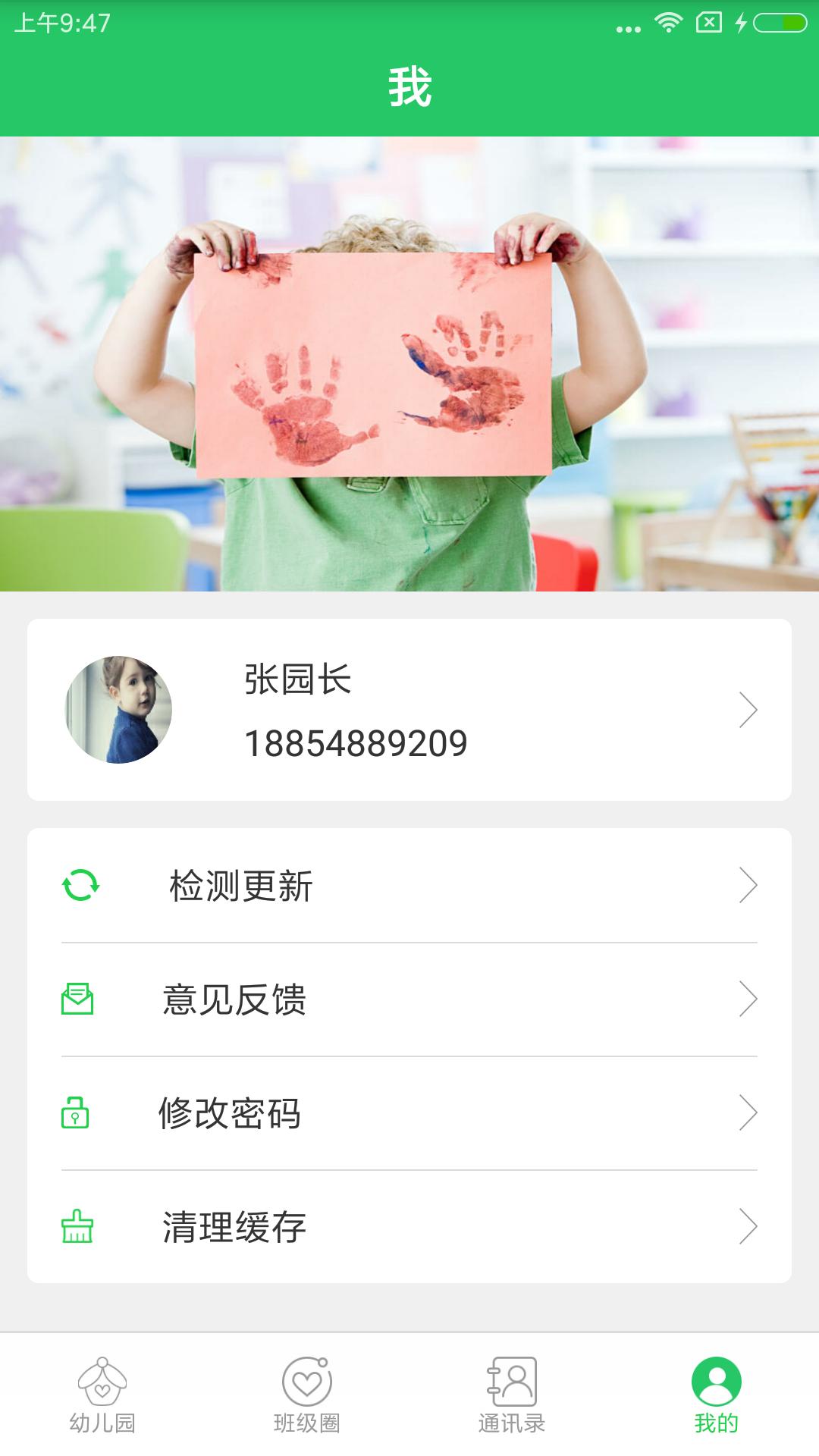819x1456 pixels.
Task: Switch to the 幼儿园 tab
Action: point(102,1395)
